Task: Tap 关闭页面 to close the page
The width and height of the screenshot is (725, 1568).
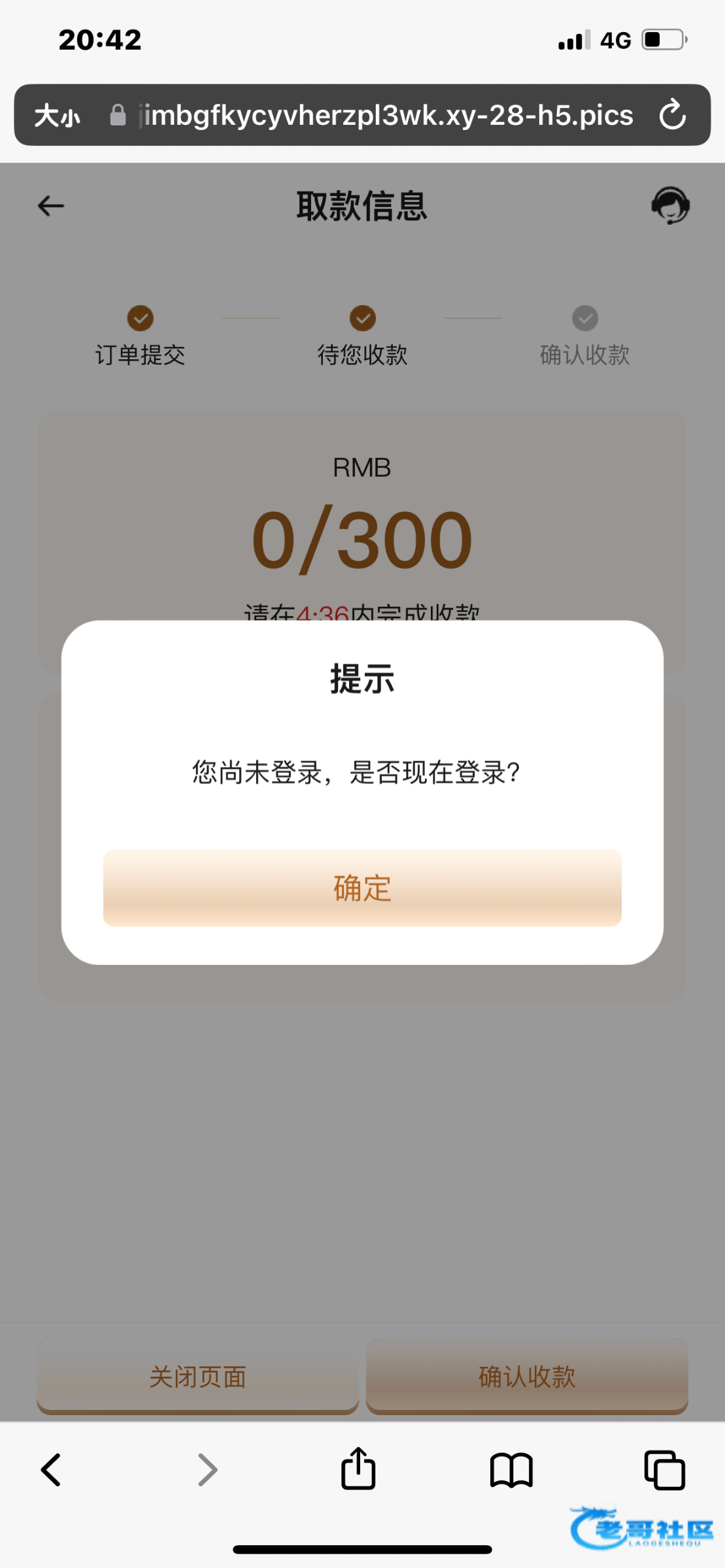Action: [197, 1377]
